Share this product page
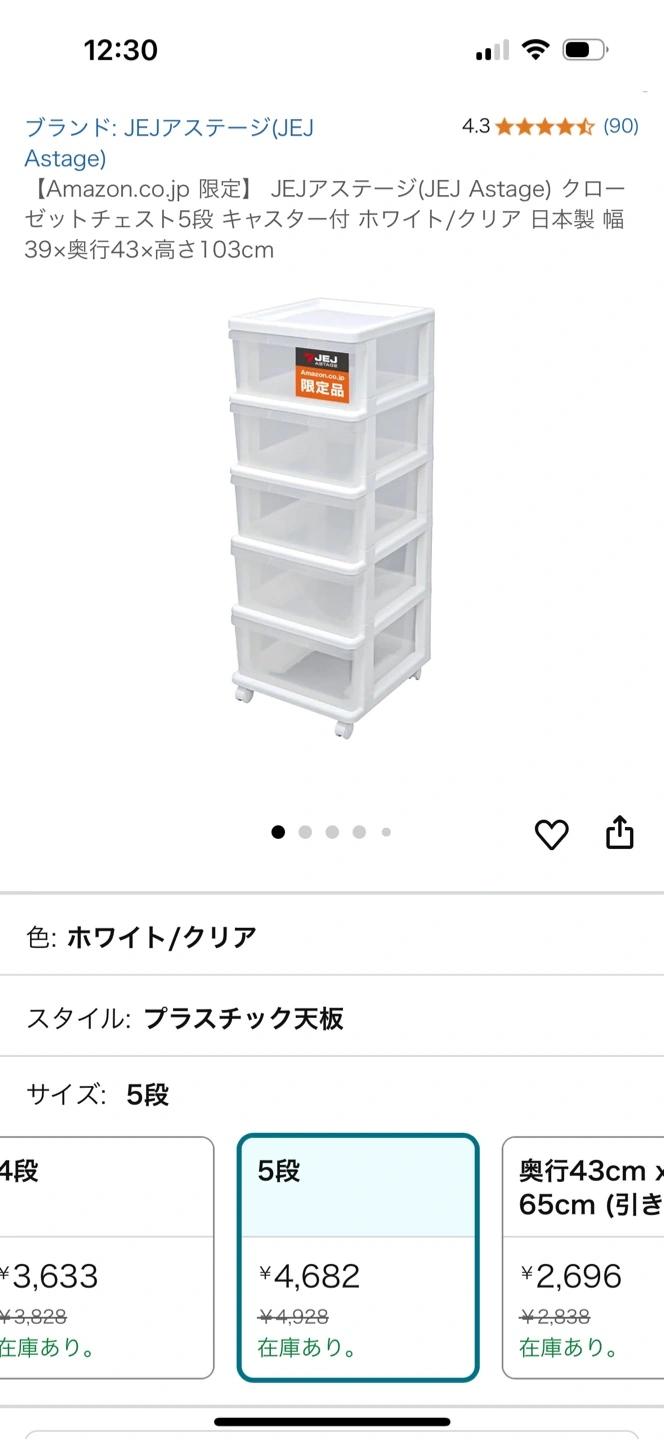Viewport: 664px width, 1440px height. (x=620, y=832)
